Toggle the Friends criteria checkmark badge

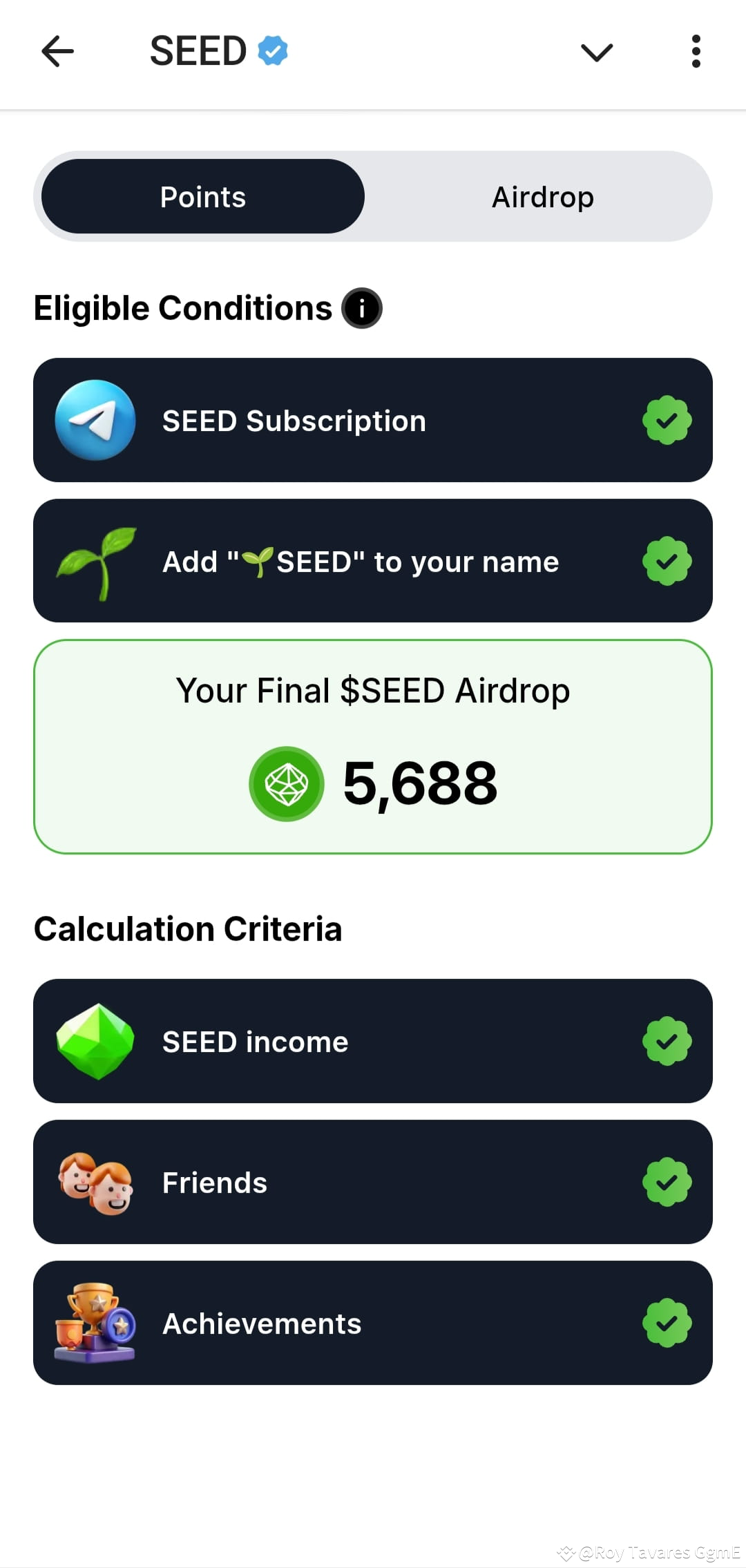click(x=667, y=1183)
